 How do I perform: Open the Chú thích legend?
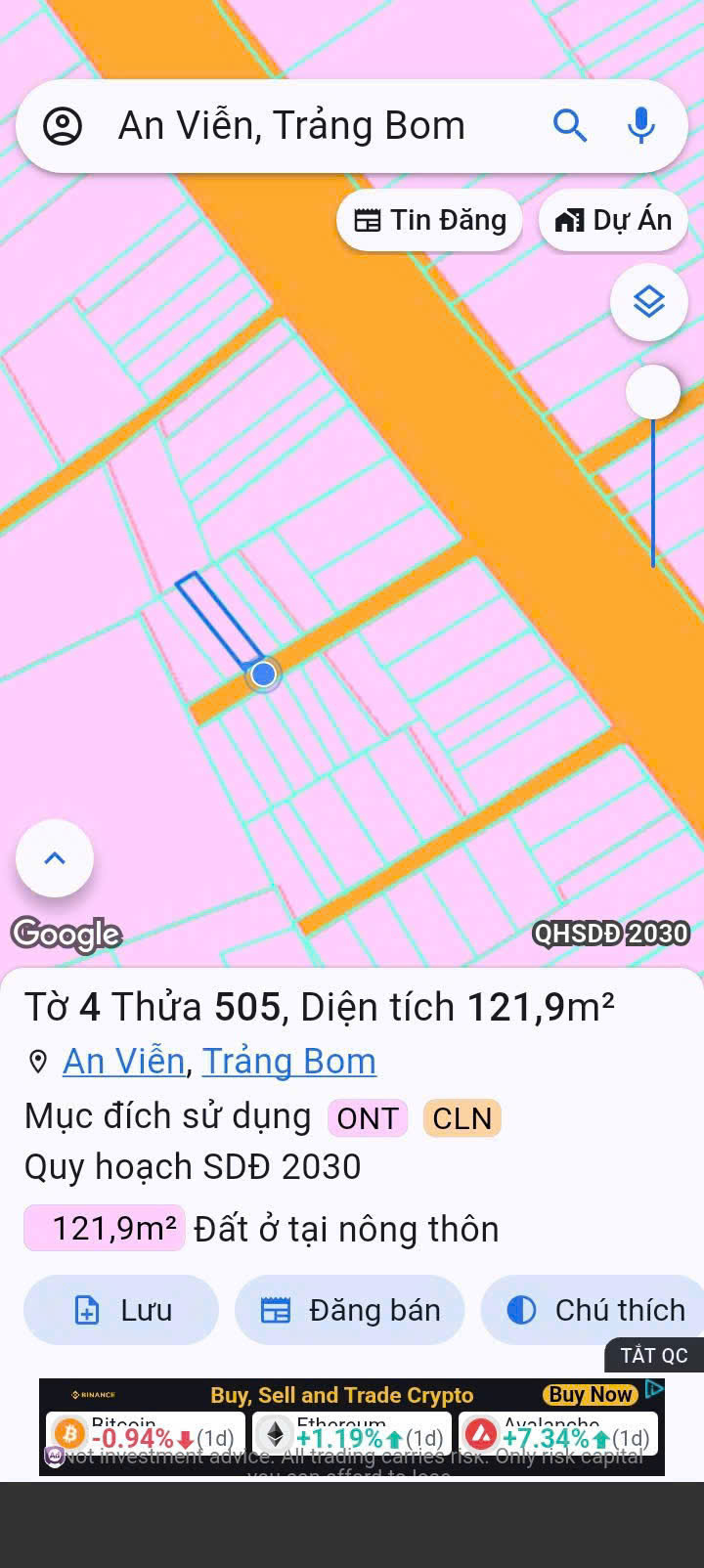[594, 1310]
